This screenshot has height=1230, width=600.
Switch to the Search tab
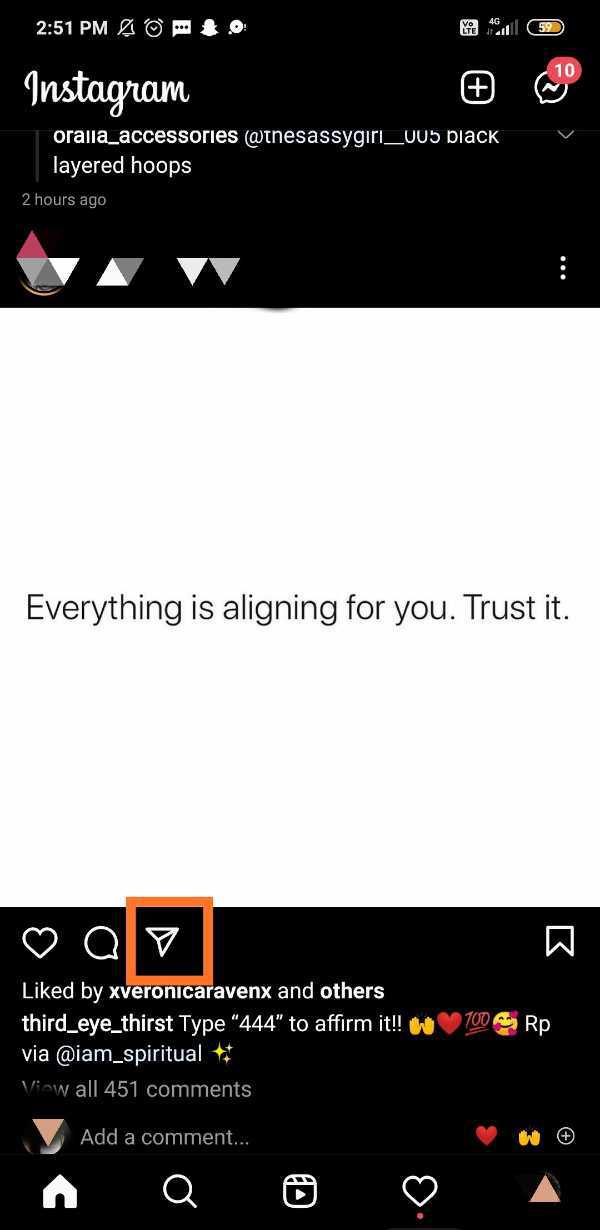coord(180,1191)
